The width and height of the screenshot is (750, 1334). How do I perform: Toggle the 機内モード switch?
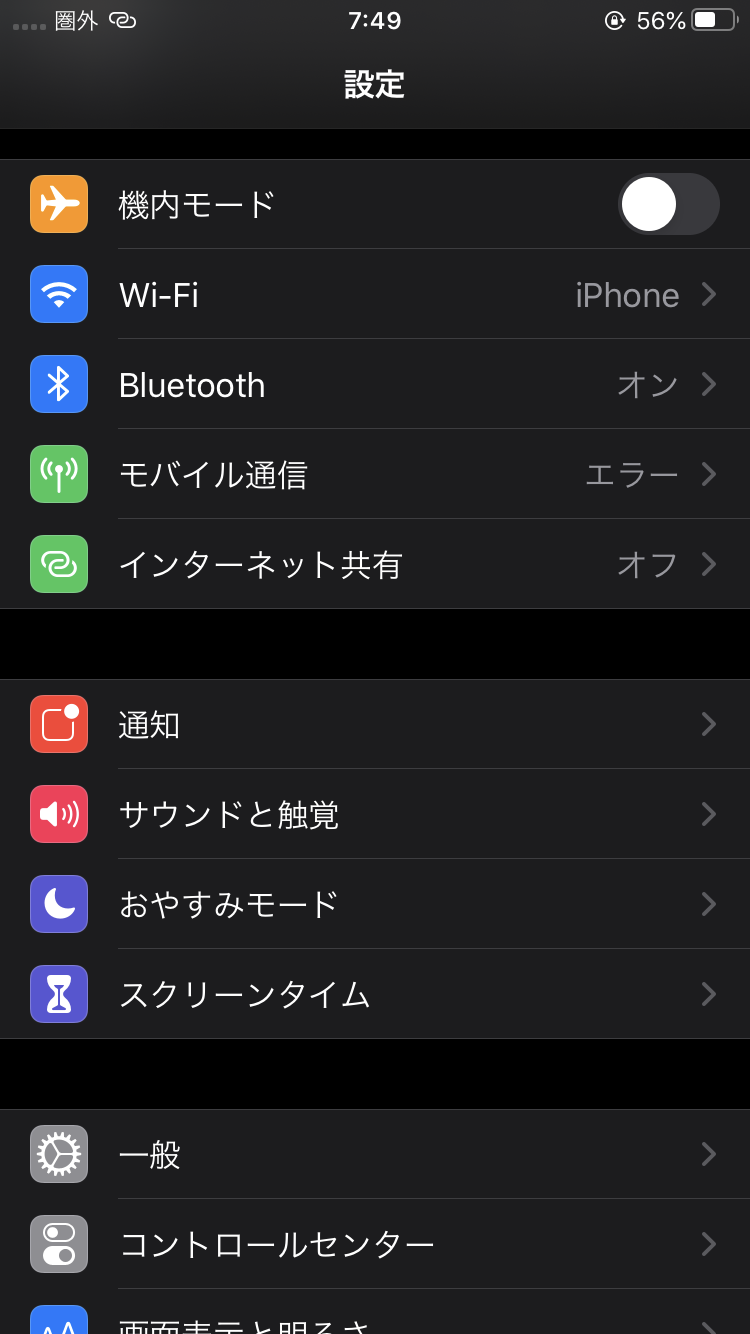tap(668, 204)
